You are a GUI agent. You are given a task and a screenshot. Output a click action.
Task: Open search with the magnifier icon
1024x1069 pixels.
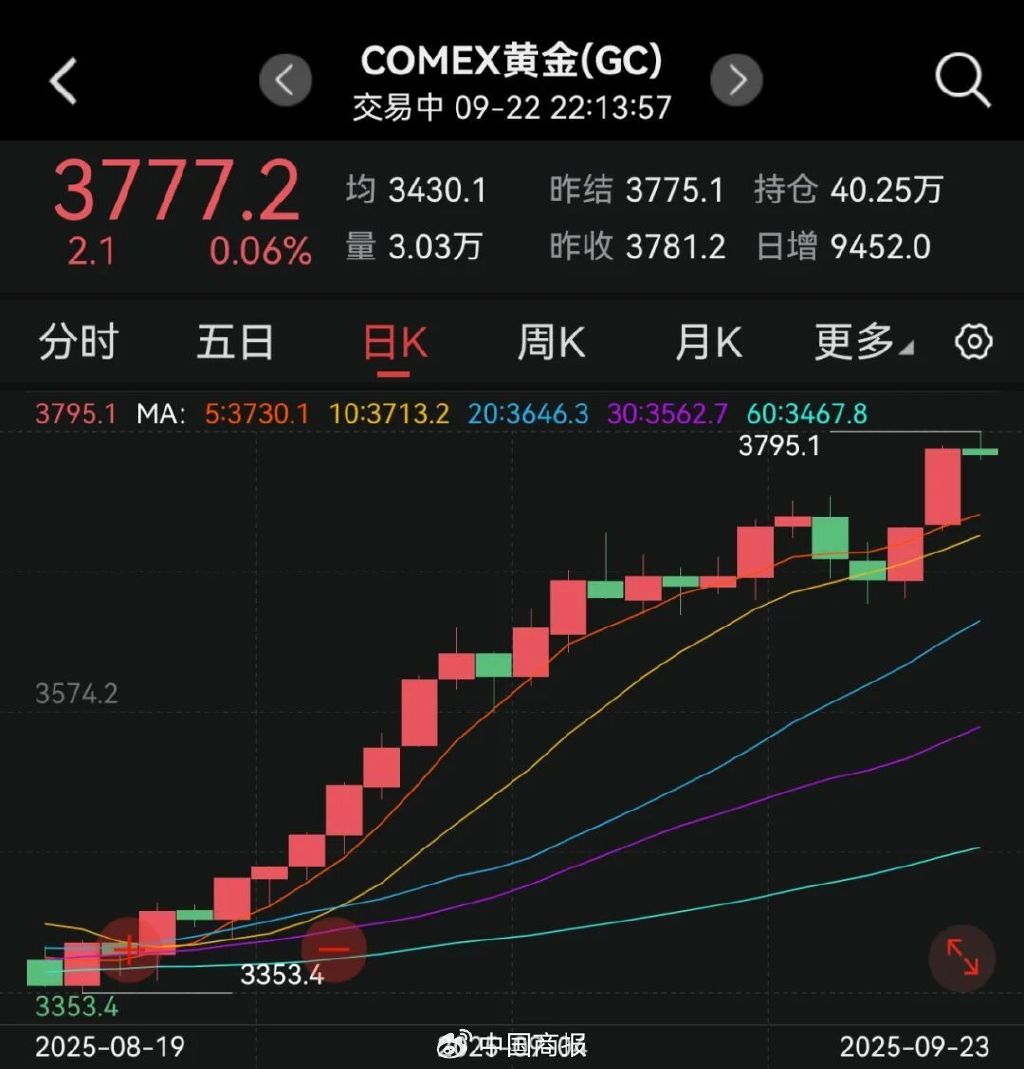960,80
